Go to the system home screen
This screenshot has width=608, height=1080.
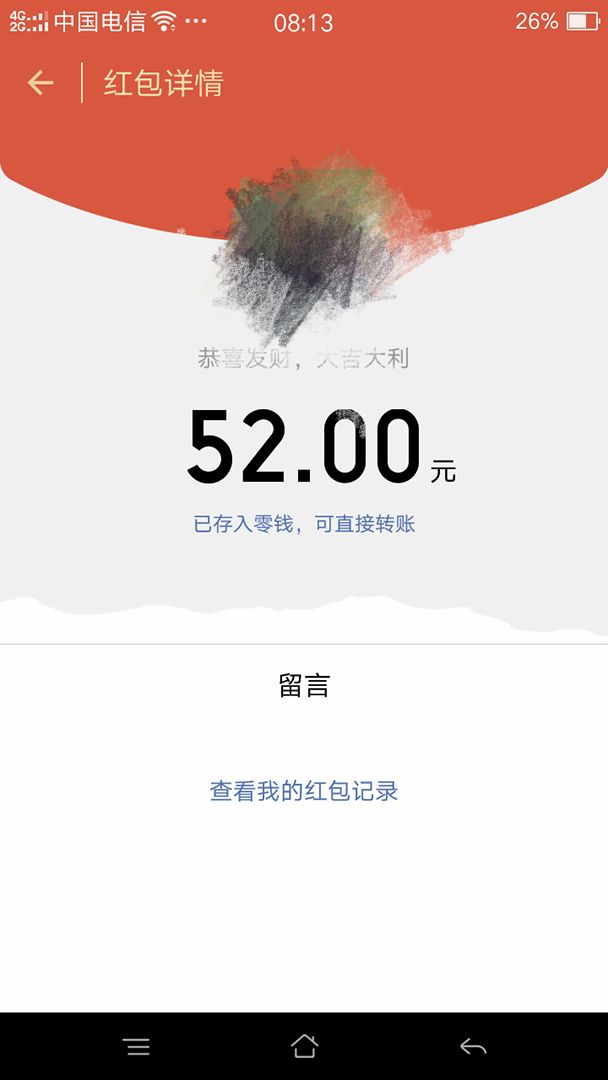point(304,1046)
